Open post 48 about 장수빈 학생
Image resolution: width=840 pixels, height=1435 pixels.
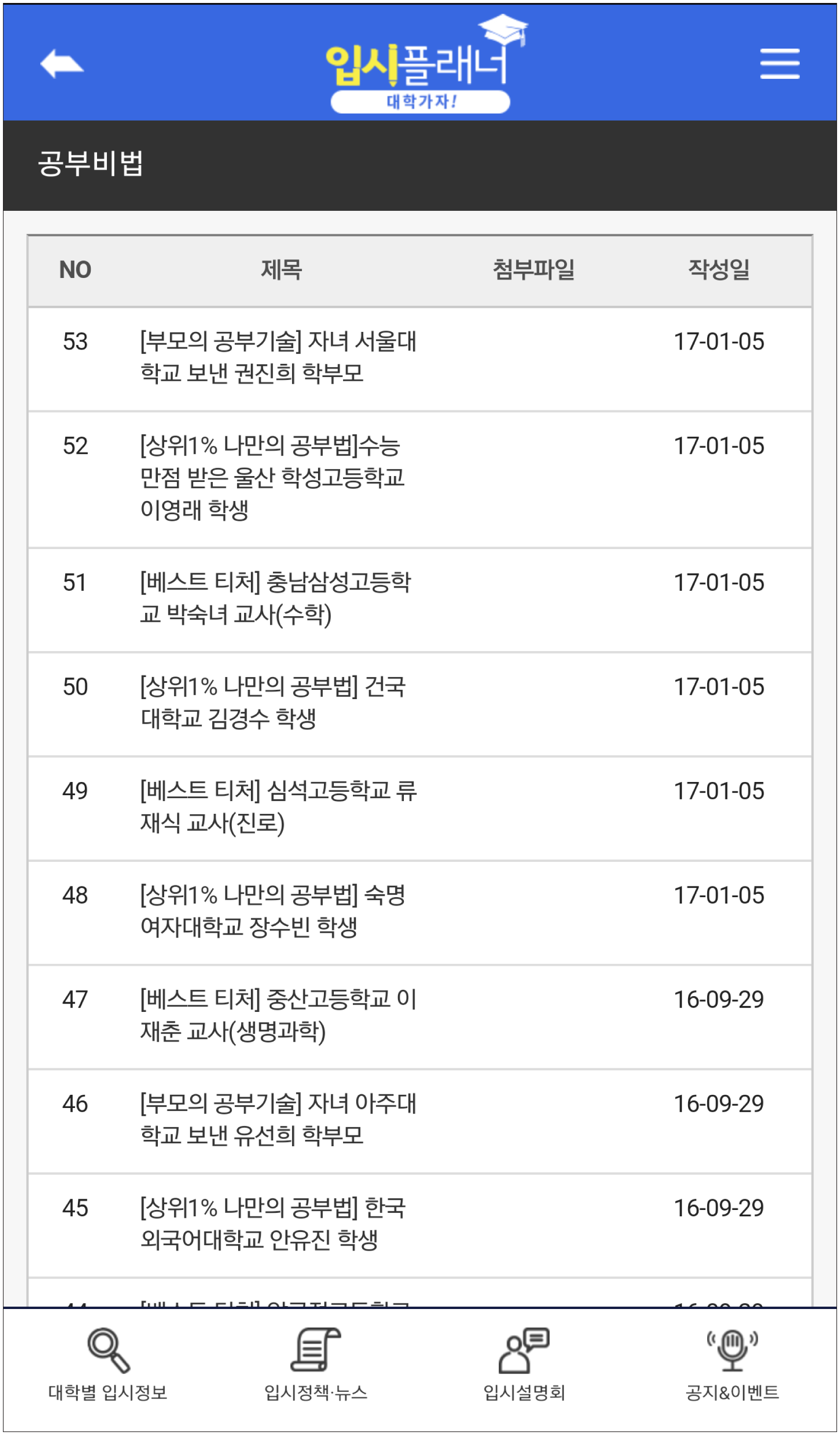point(272,911)
